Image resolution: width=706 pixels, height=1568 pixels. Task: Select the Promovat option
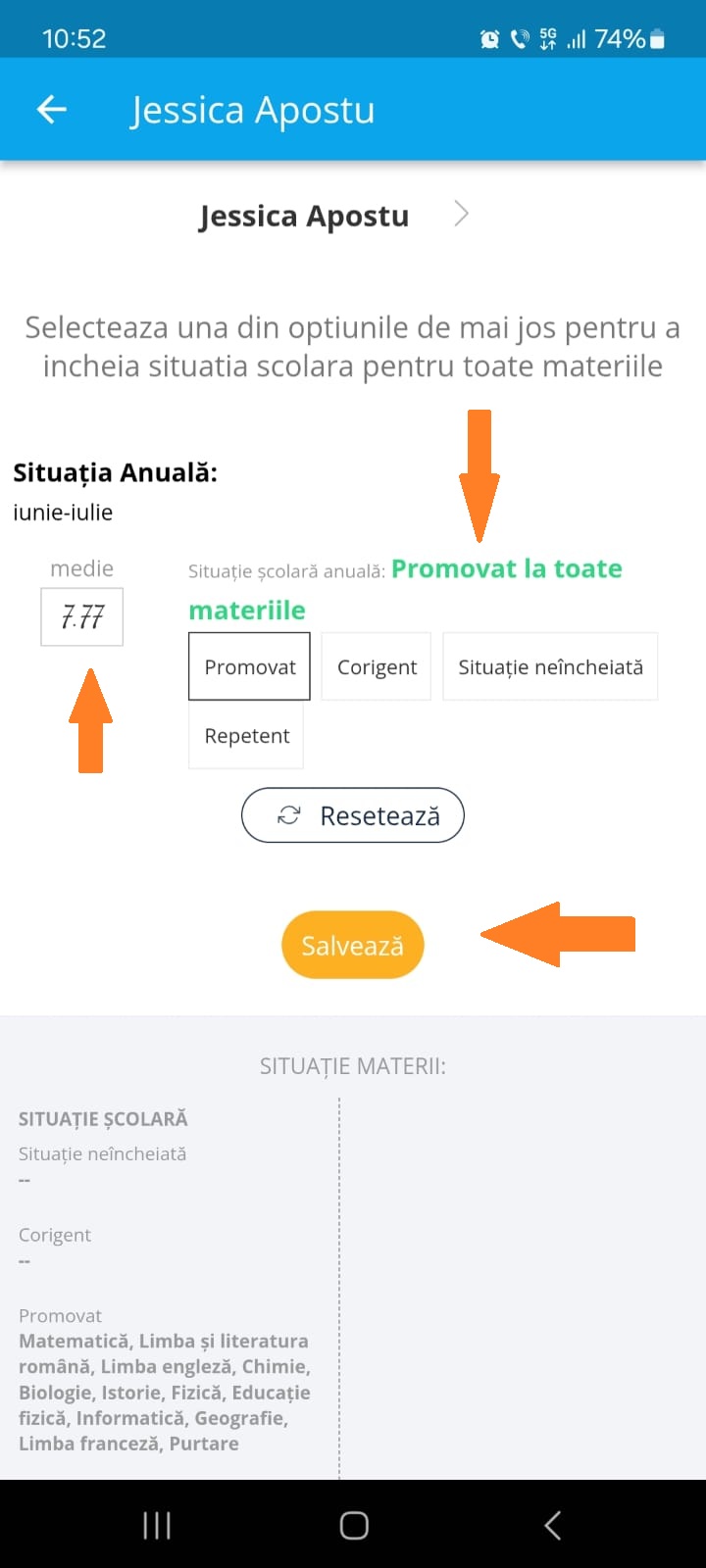(249, 666)
